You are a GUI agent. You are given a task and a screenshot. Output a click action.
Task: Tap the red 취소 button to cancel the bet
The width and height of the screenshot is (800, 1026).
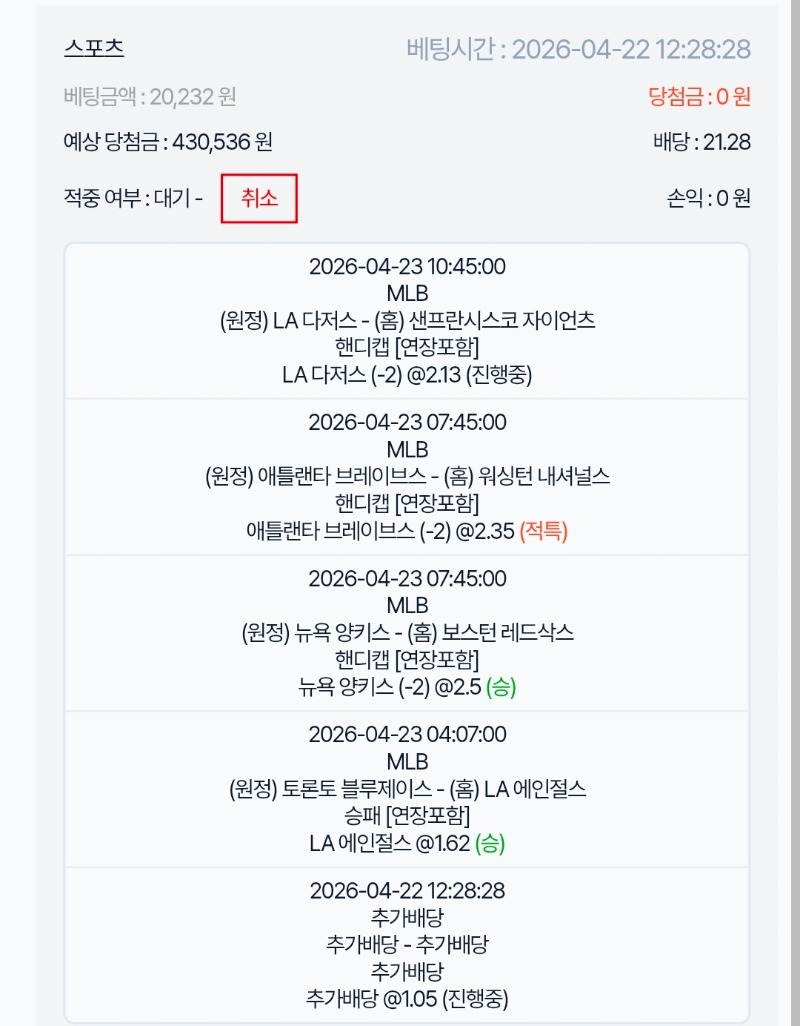[x=259, y=199]
